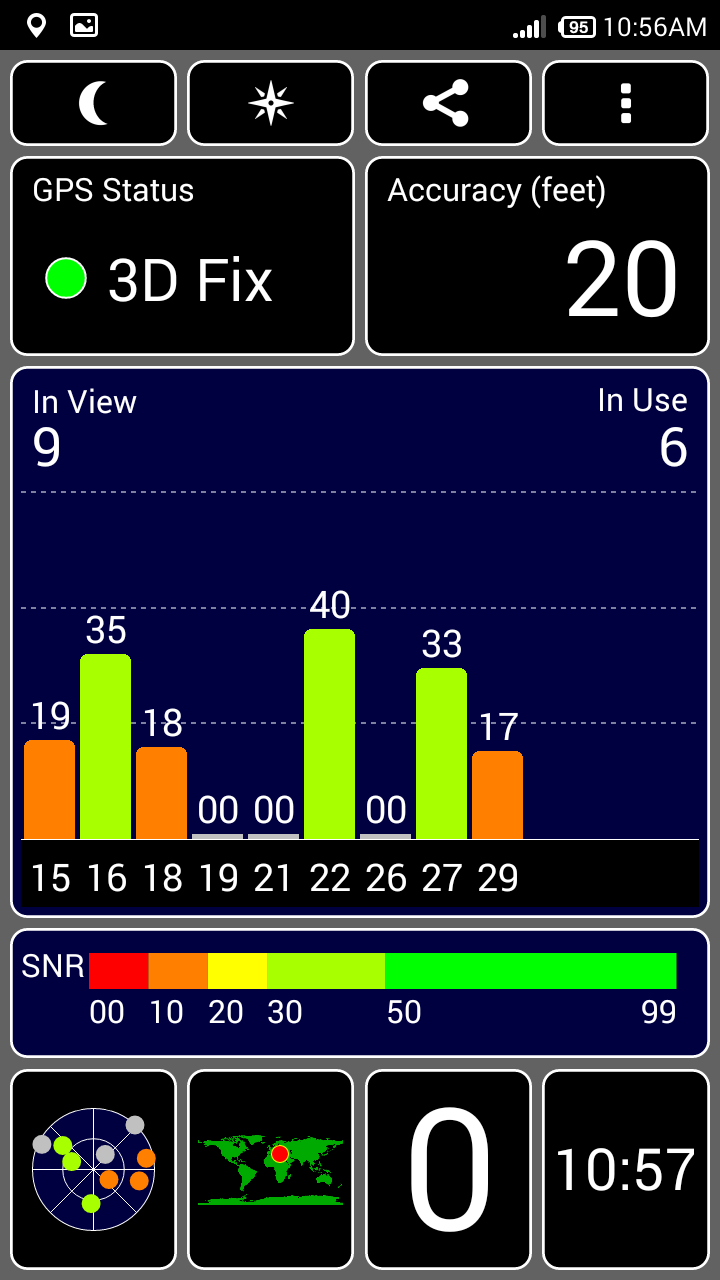Switch to night mode with the moon icon

(x=93, y=103)
